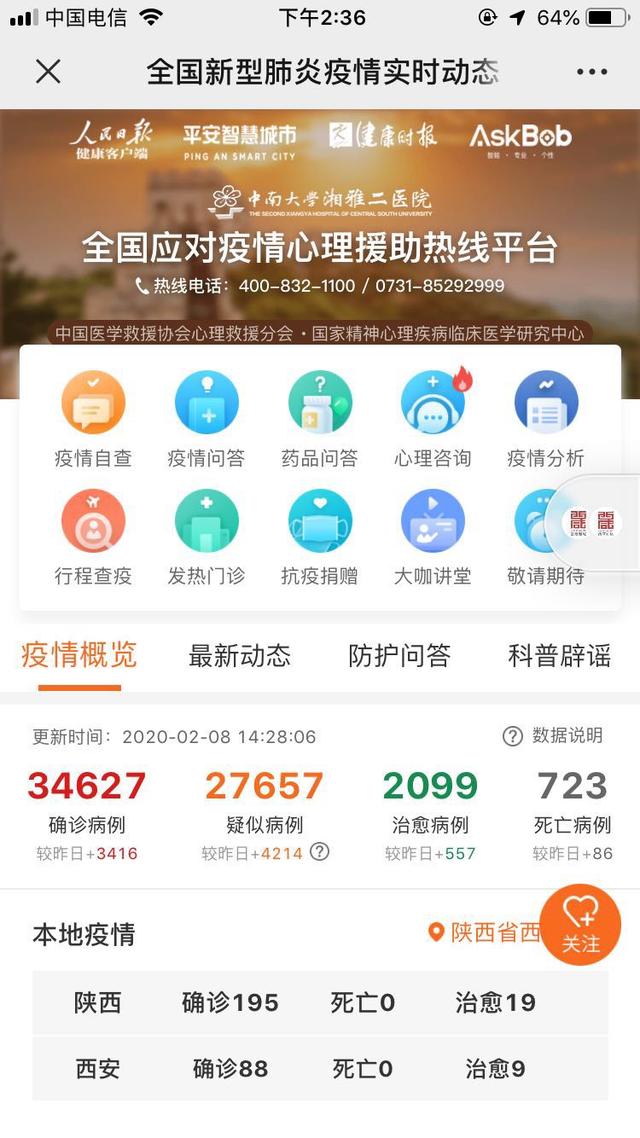Switch to the 最新动态 tab

[240, 656]
